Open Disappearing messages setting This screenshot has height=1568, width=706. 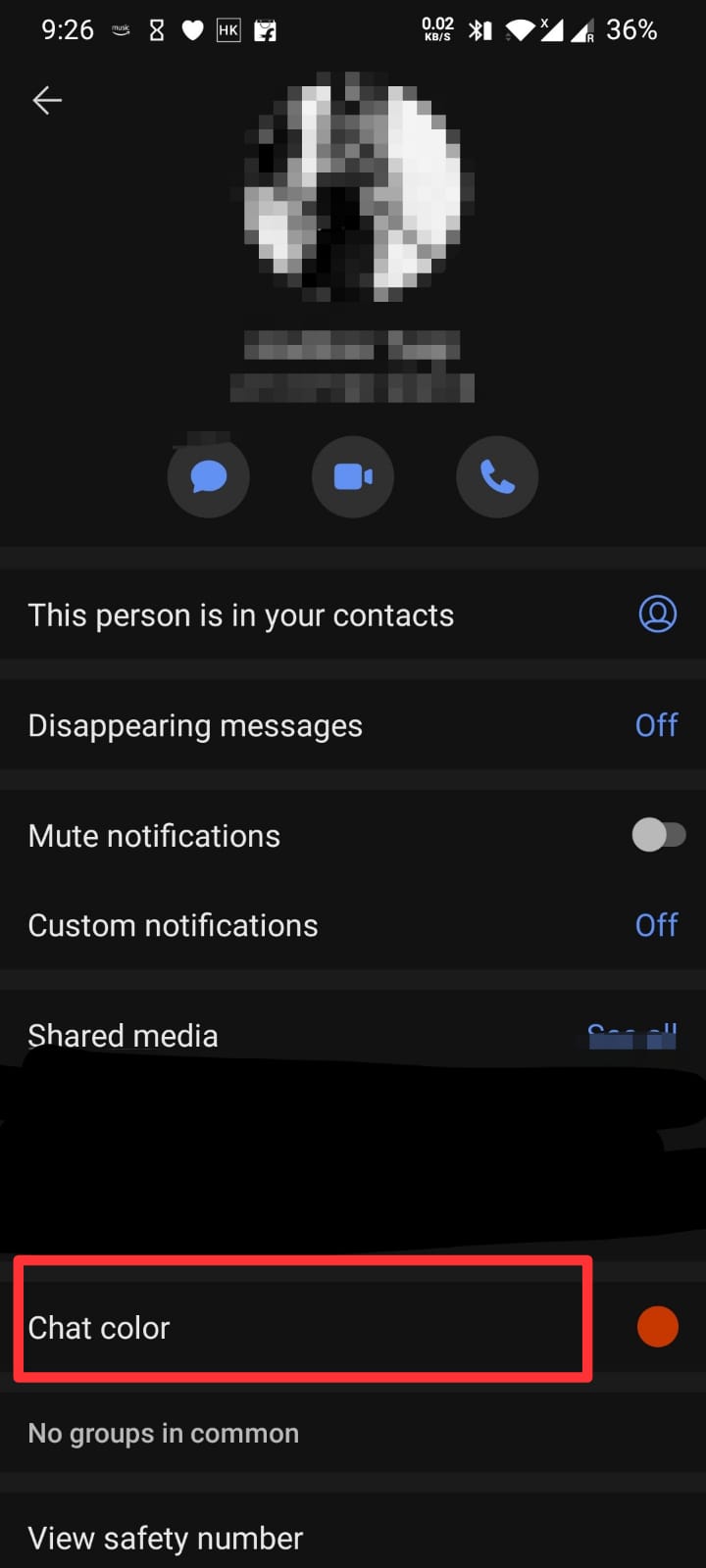(353, 725)
